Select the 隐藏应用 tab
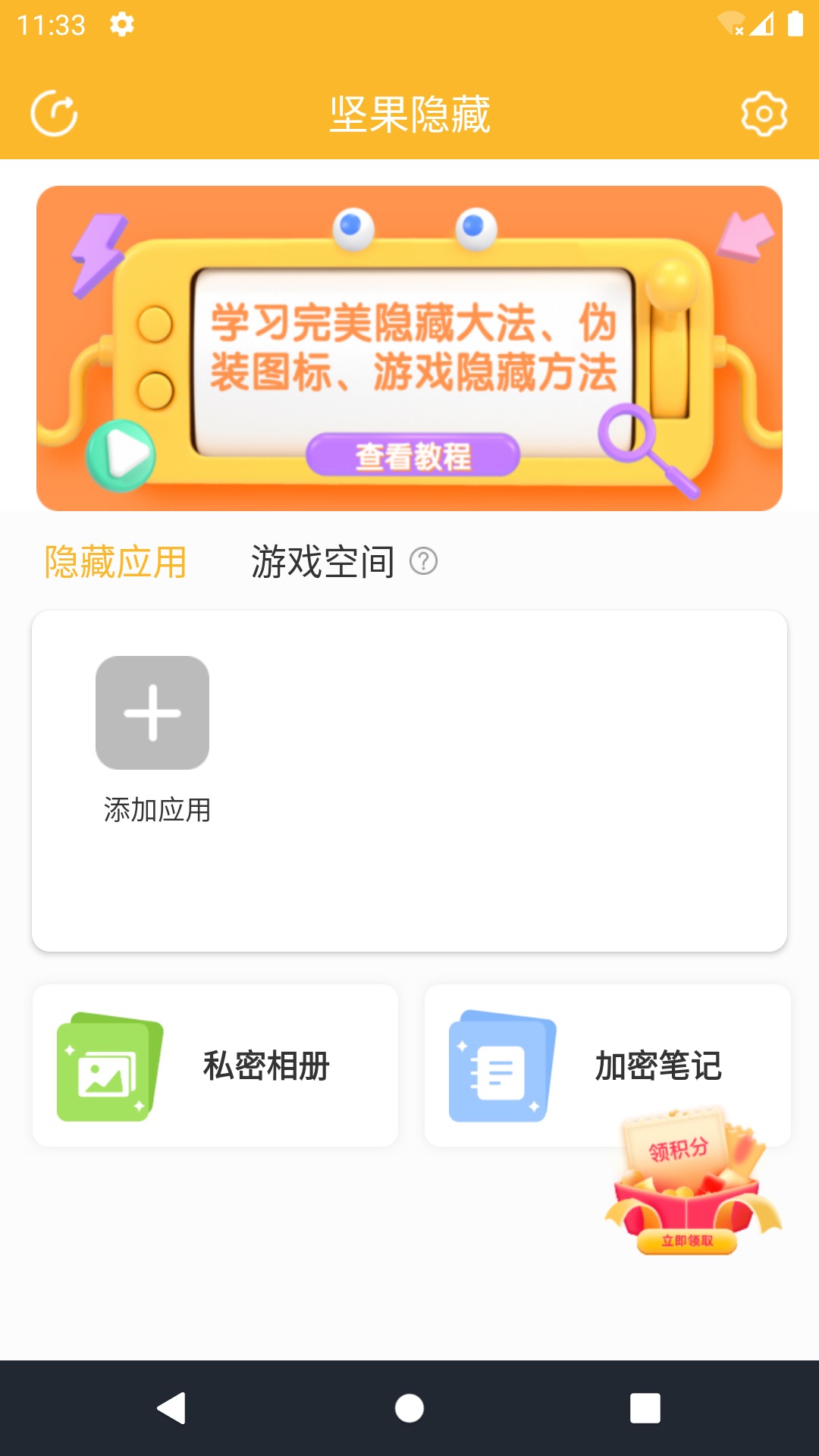This screenshot has width=819, height=1456. point(116,560)
